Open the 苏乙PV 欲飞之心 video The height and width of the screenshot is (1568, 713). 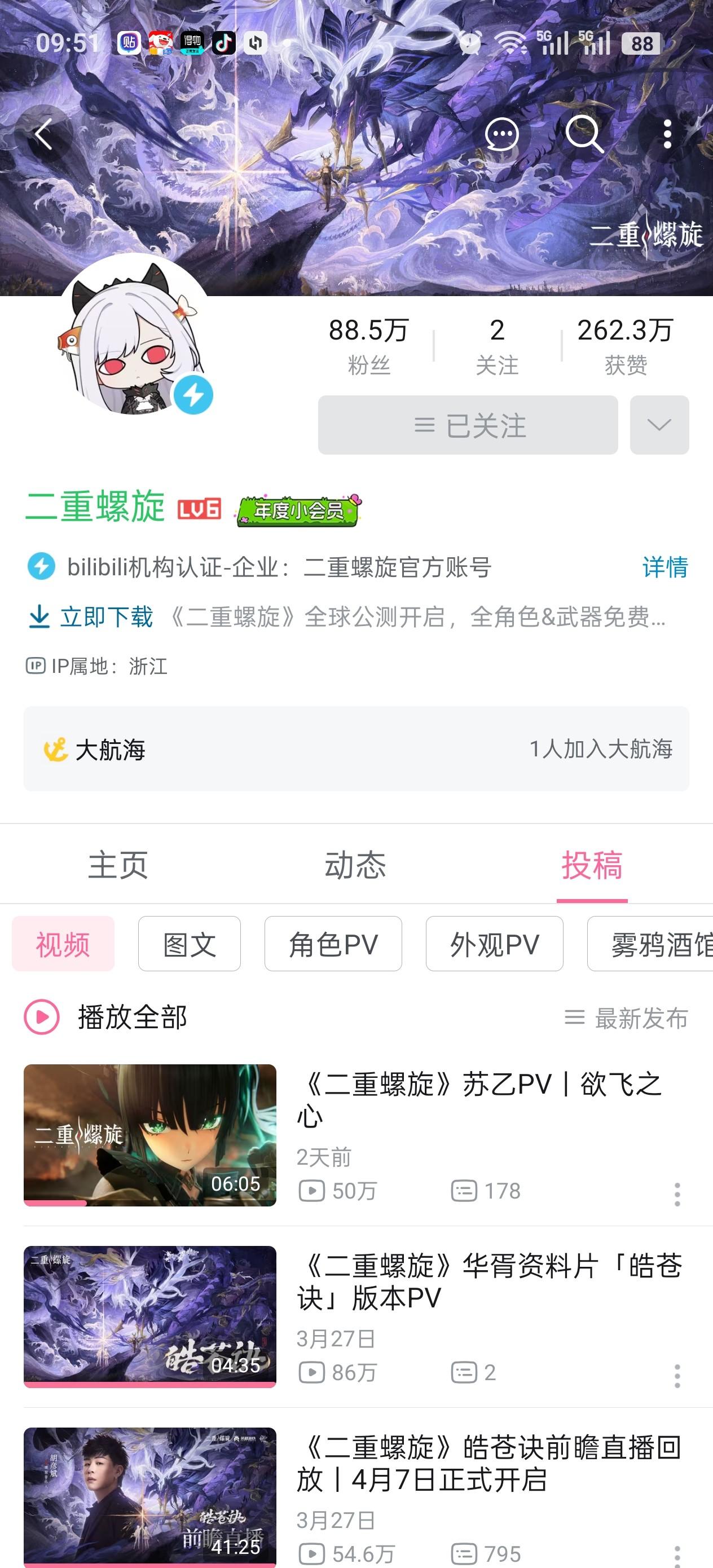[x=478, y=1100]
